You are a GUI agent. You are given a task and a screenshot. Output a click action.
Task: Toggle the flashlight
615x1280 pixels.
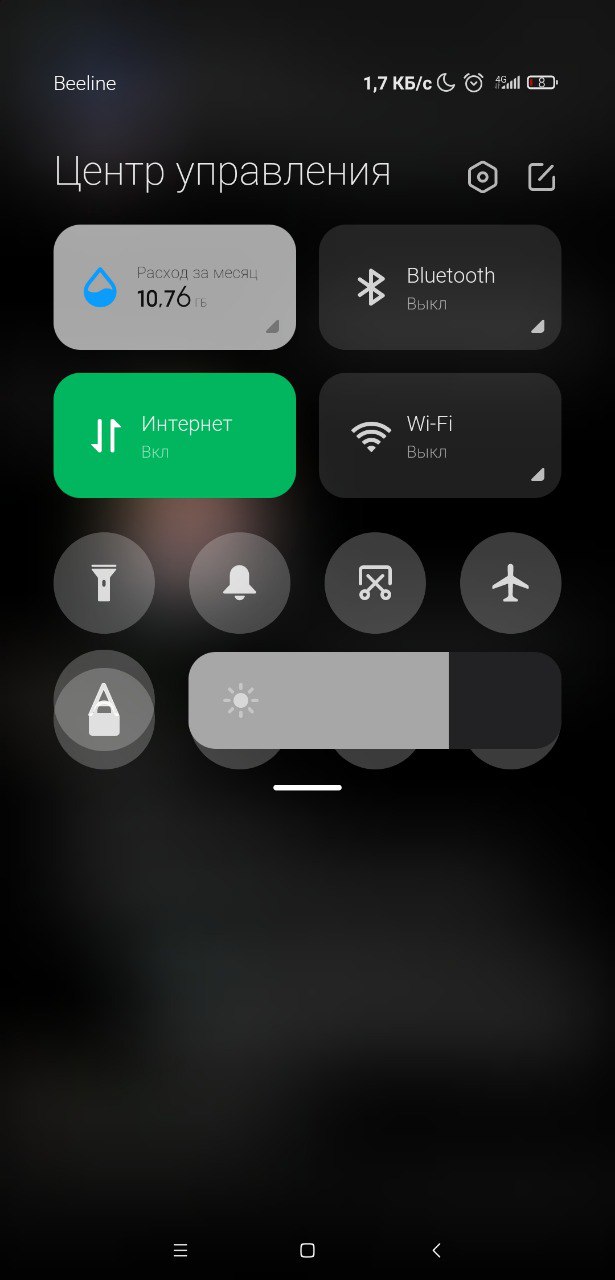pos(104,583)
